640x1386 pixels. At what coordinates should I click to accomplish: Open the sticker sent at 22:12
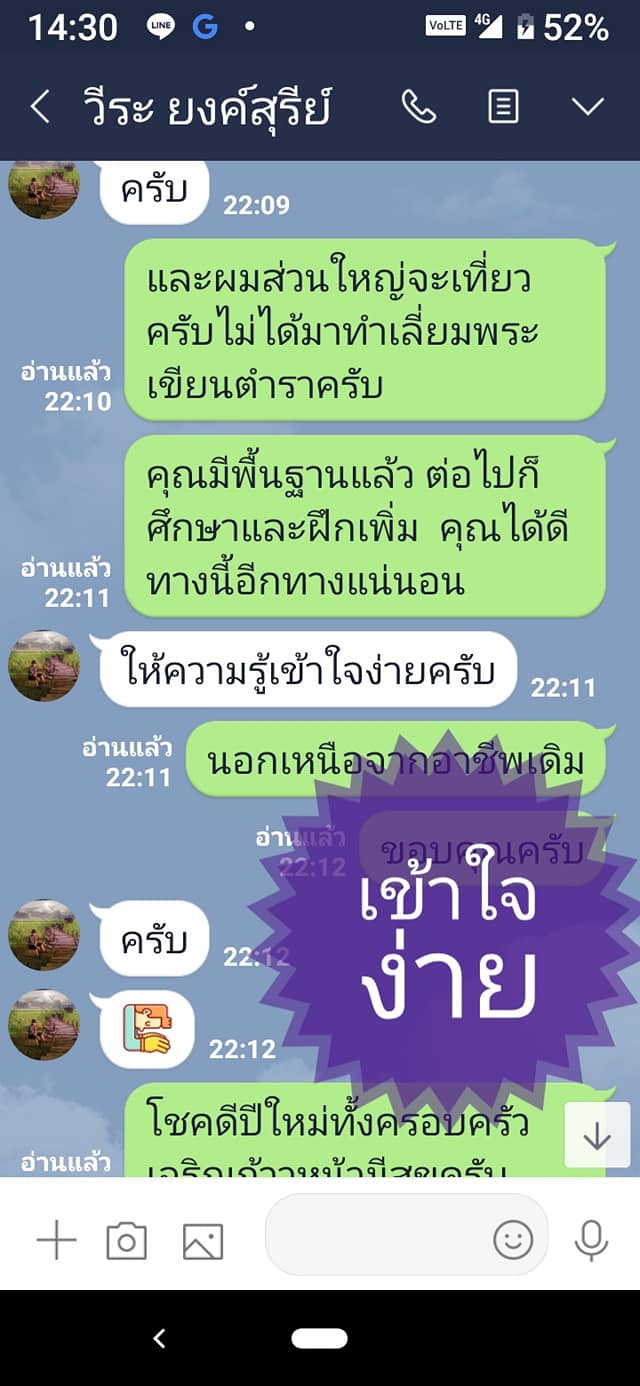pyautogui.click(x=147, y=1030)
